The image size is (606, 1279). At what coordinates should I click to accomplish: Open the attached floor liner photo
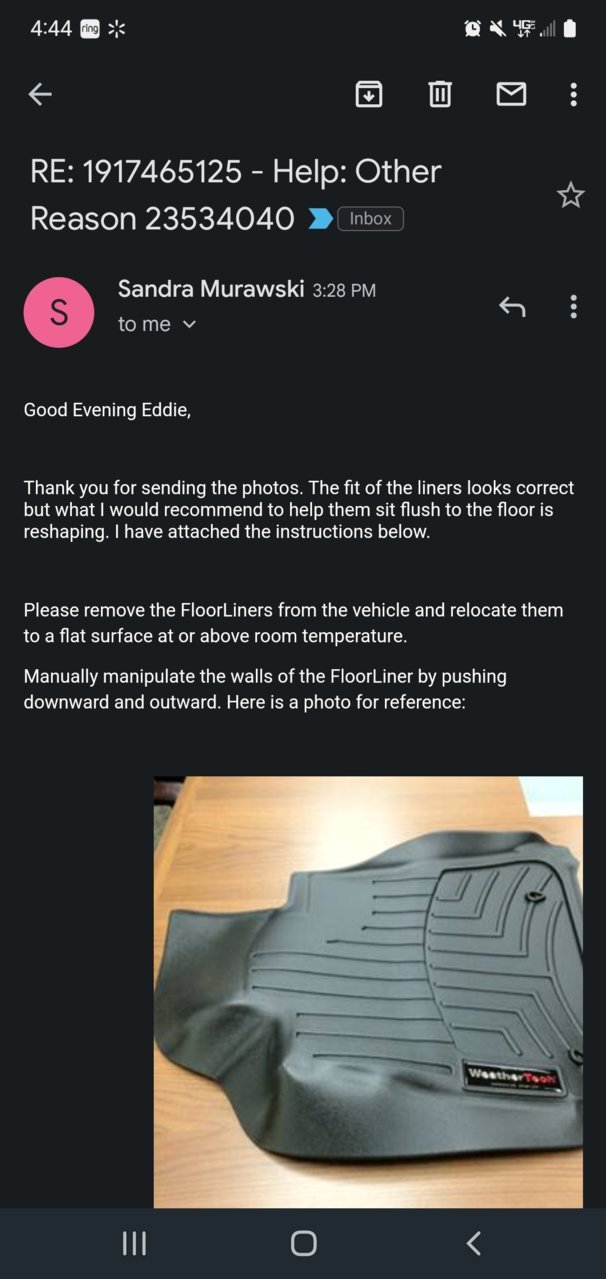368,990
